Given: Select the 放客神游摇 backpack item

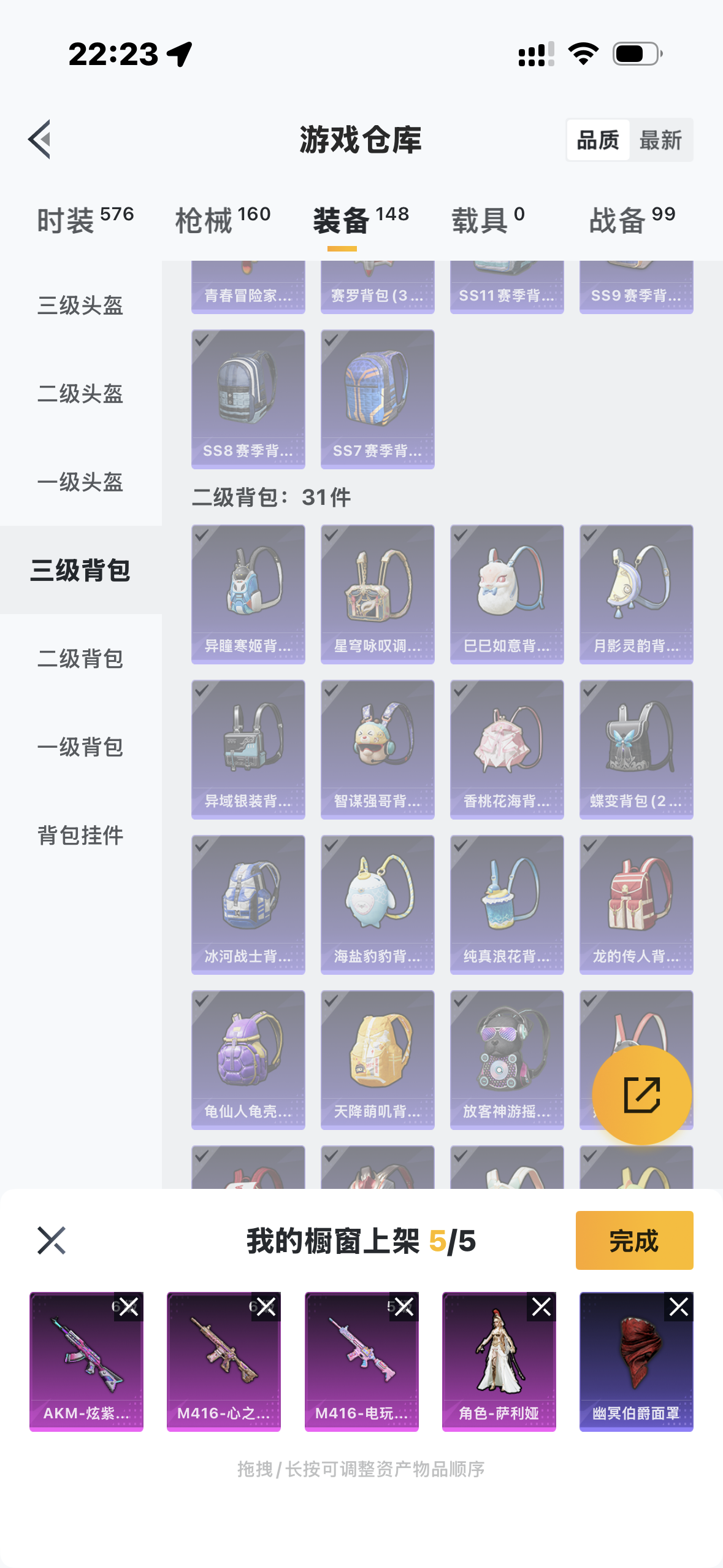Looking at the screenshot, I should [507, 1059].
